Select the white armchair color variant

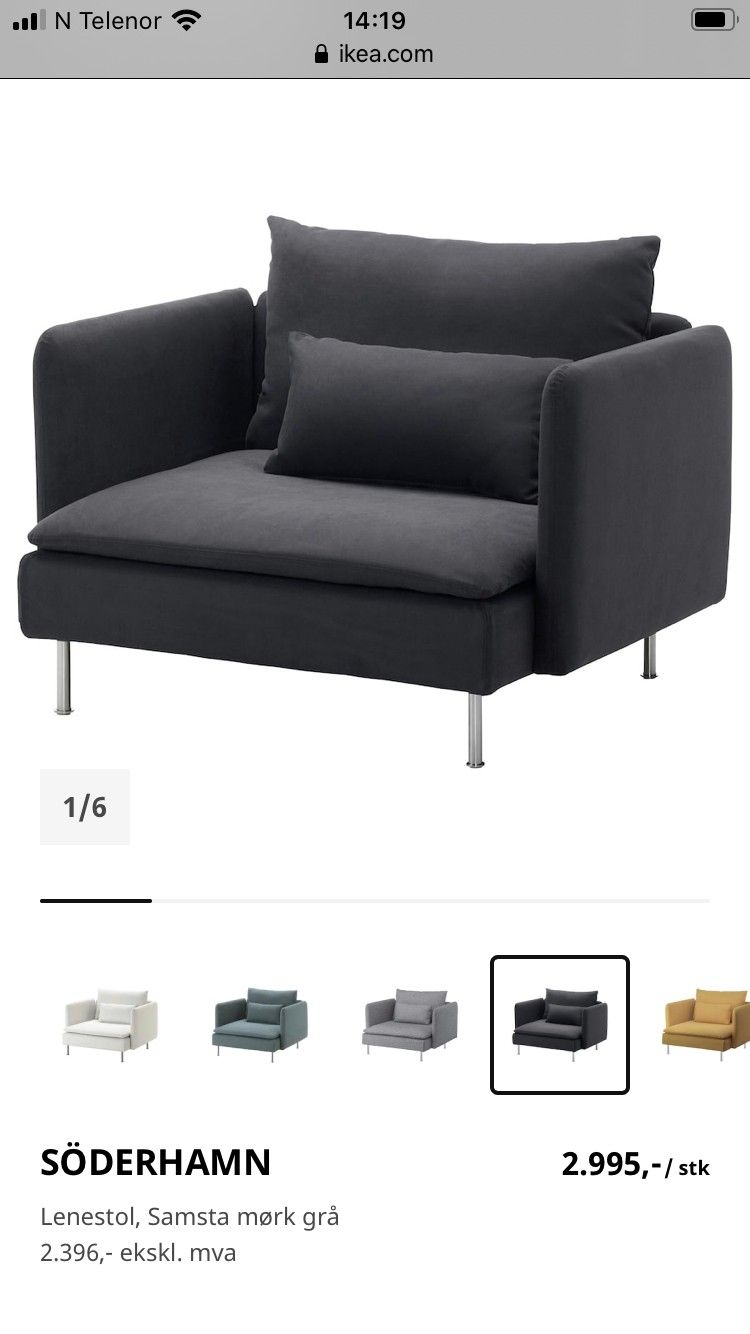tap(110, 1024)
